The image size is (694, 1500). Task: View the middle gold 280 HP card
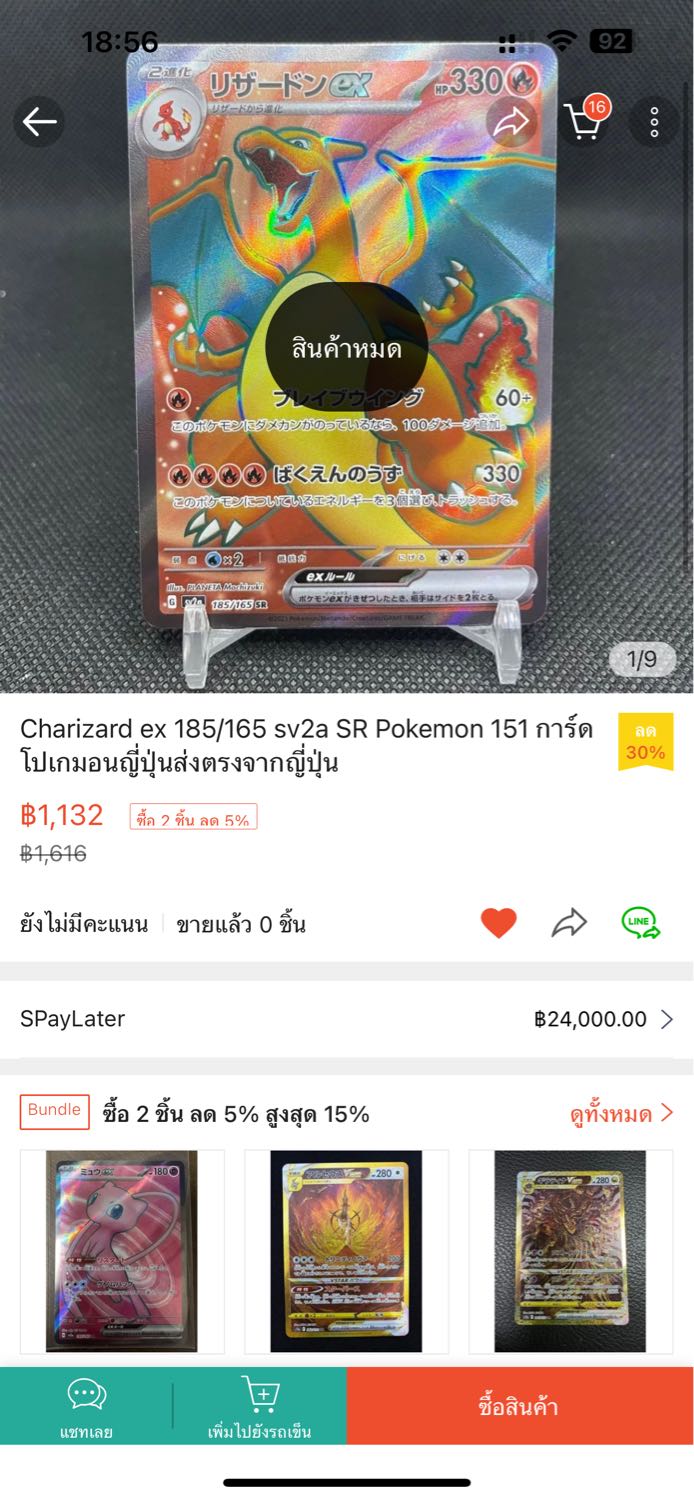[346, 1251]
